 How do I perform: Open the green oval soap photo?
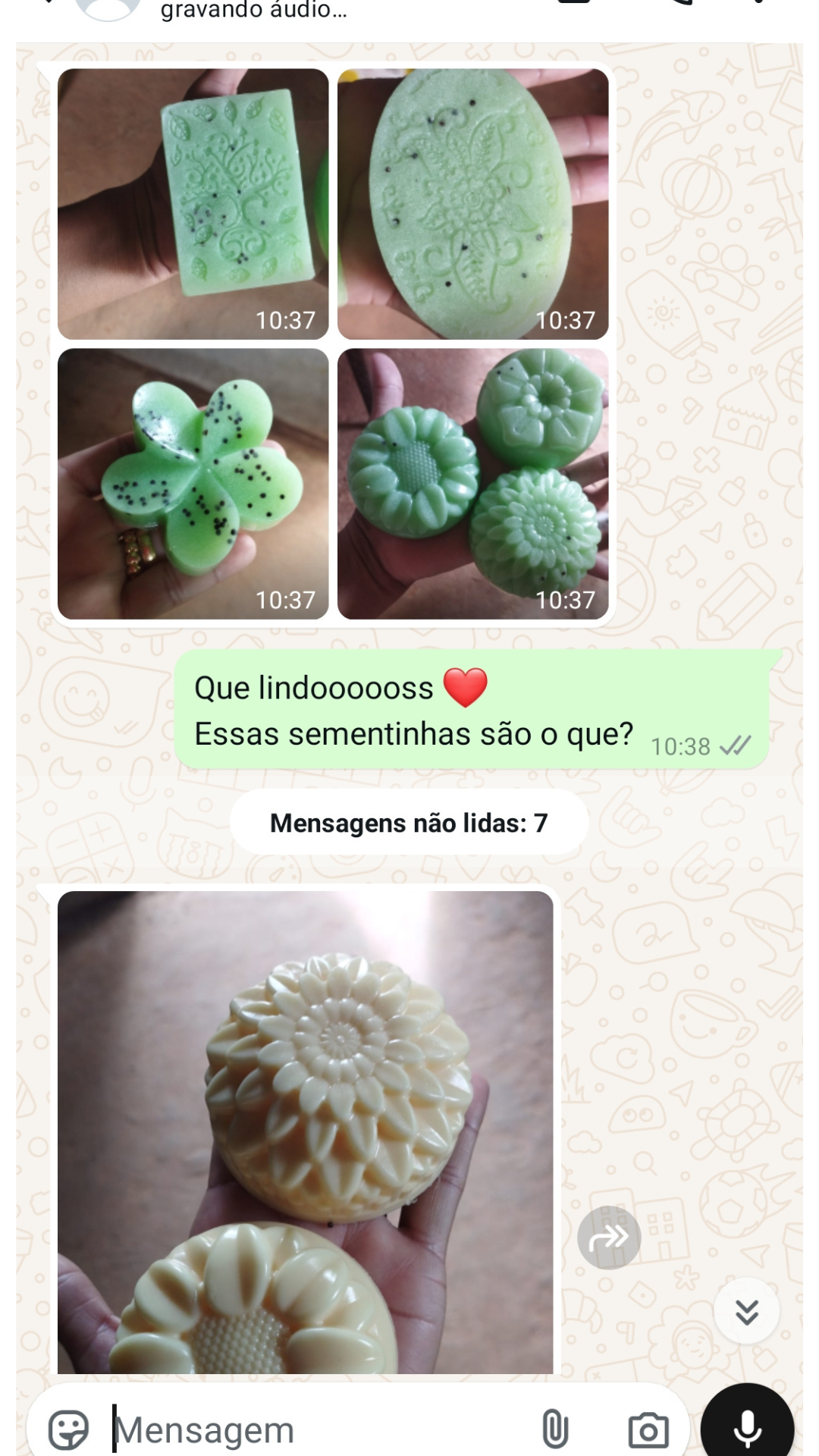472,203
